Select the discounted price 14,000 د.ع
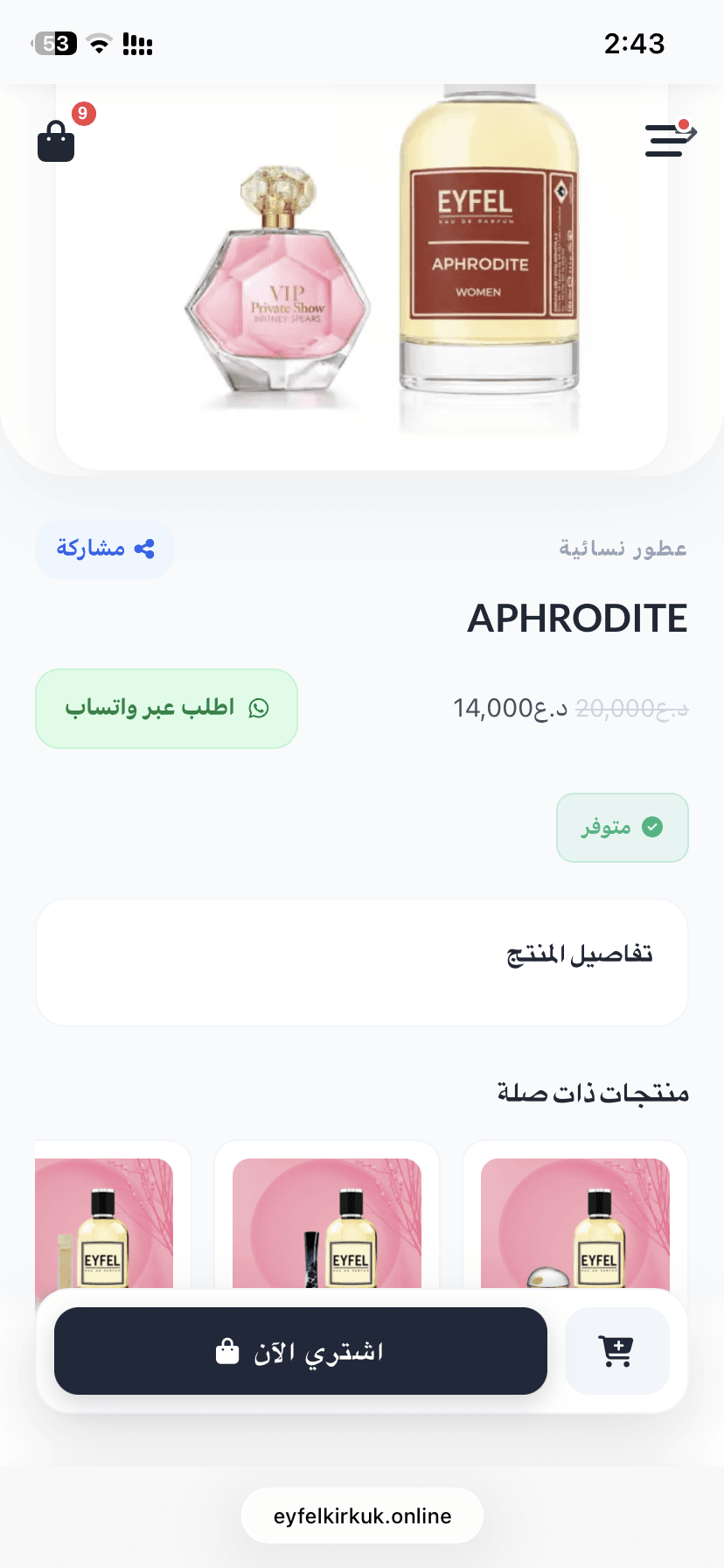Image resolution: width=724 pixels, height=1568 pixels. (x=512, y=707)
